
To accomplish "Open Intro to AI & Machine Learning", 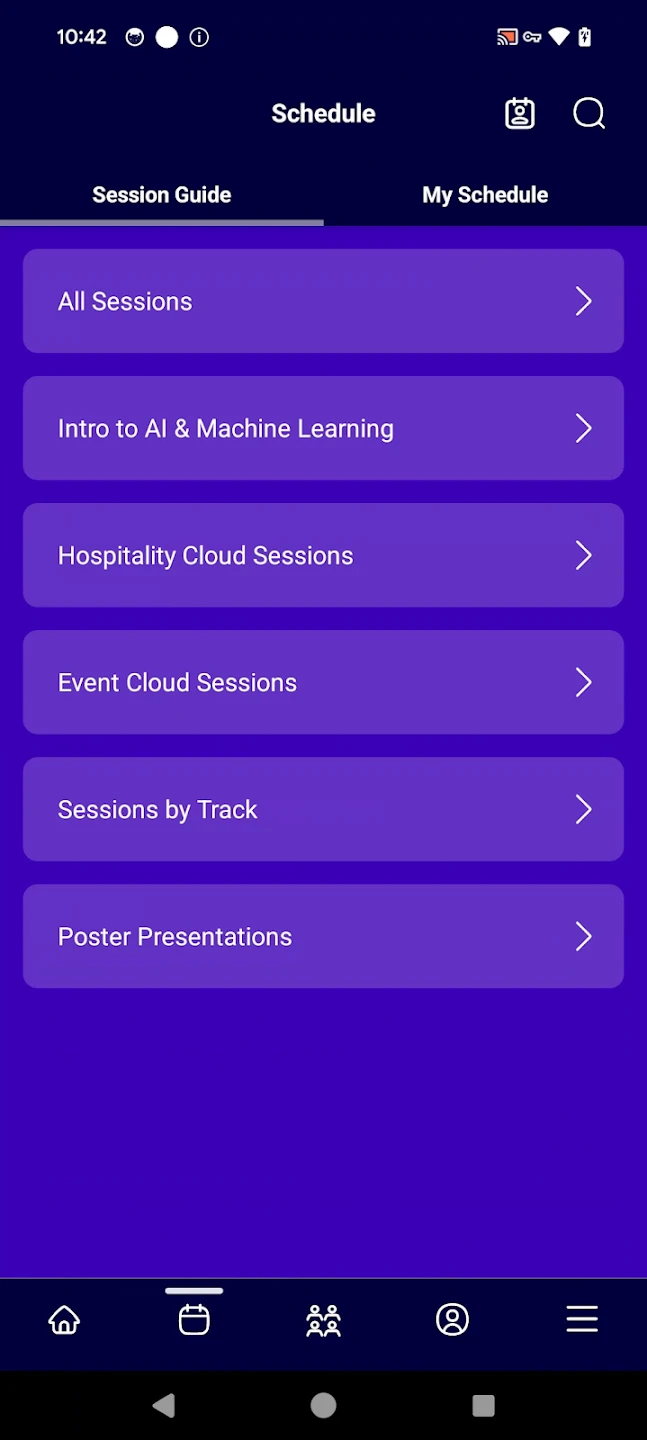I will coord(323,428).
